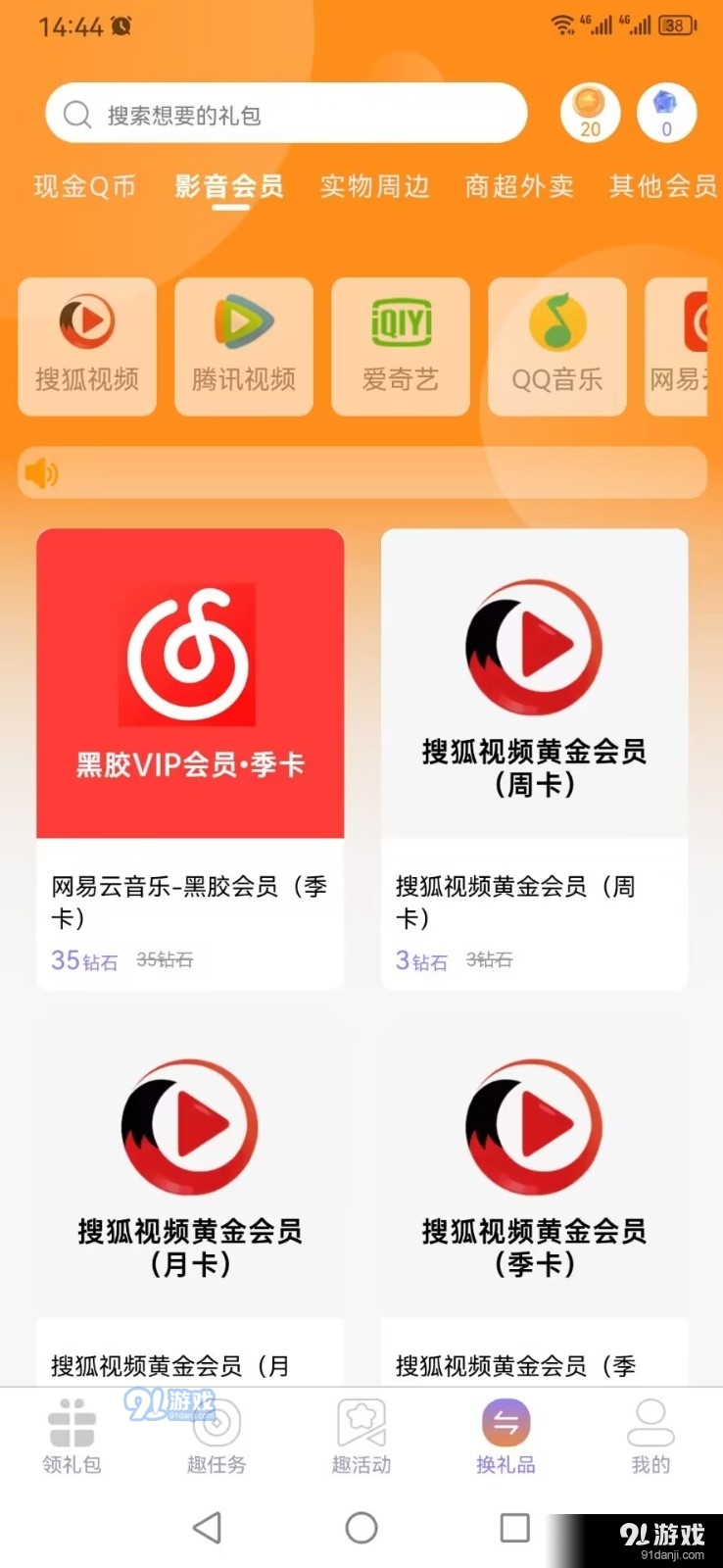723x1568 pixels.
Task: Switch to the 现金Q币 tab
Action: [x=83, y=186]
